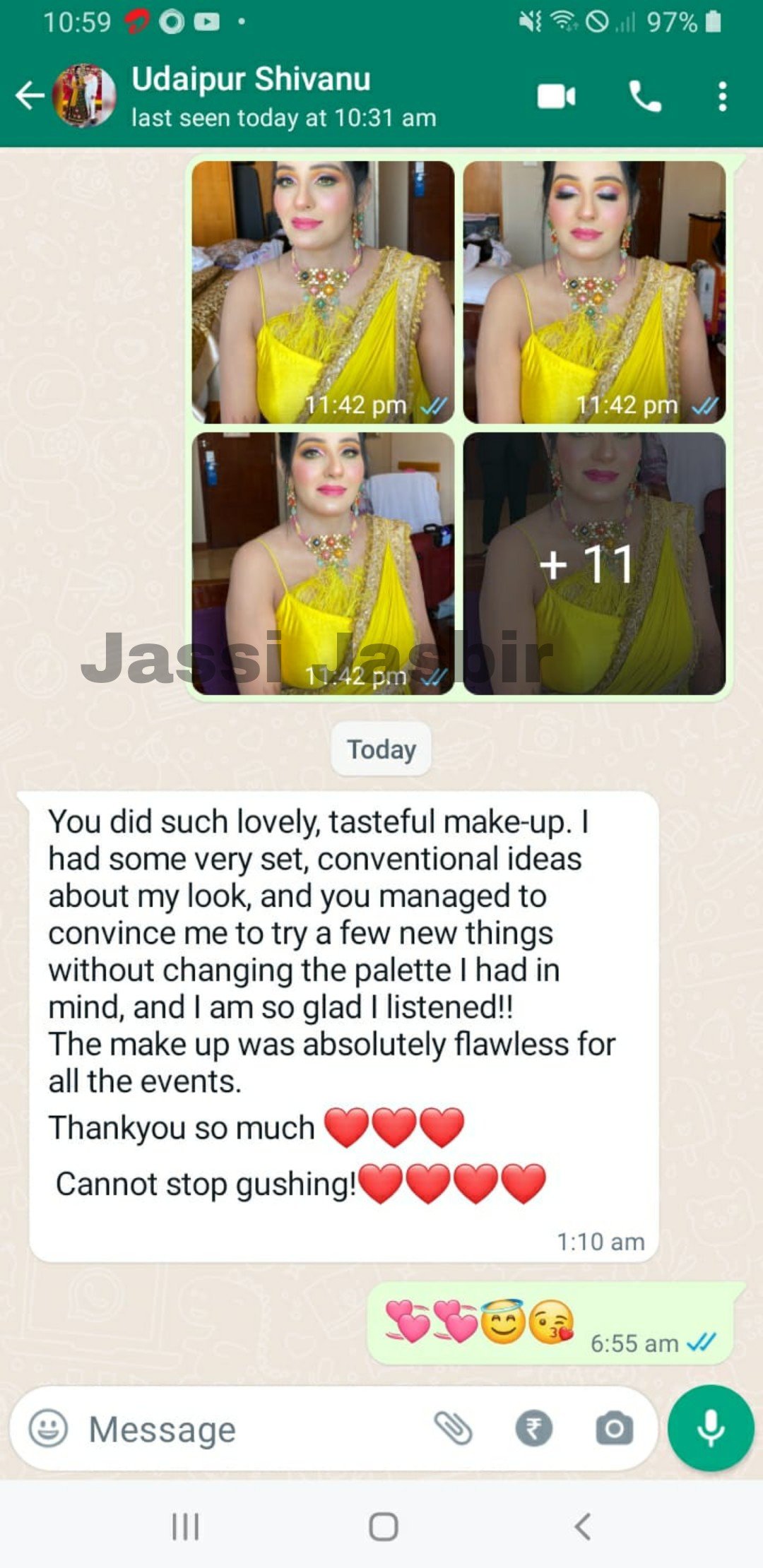Open the camera to send a photo

click(x=614, y=1428)
